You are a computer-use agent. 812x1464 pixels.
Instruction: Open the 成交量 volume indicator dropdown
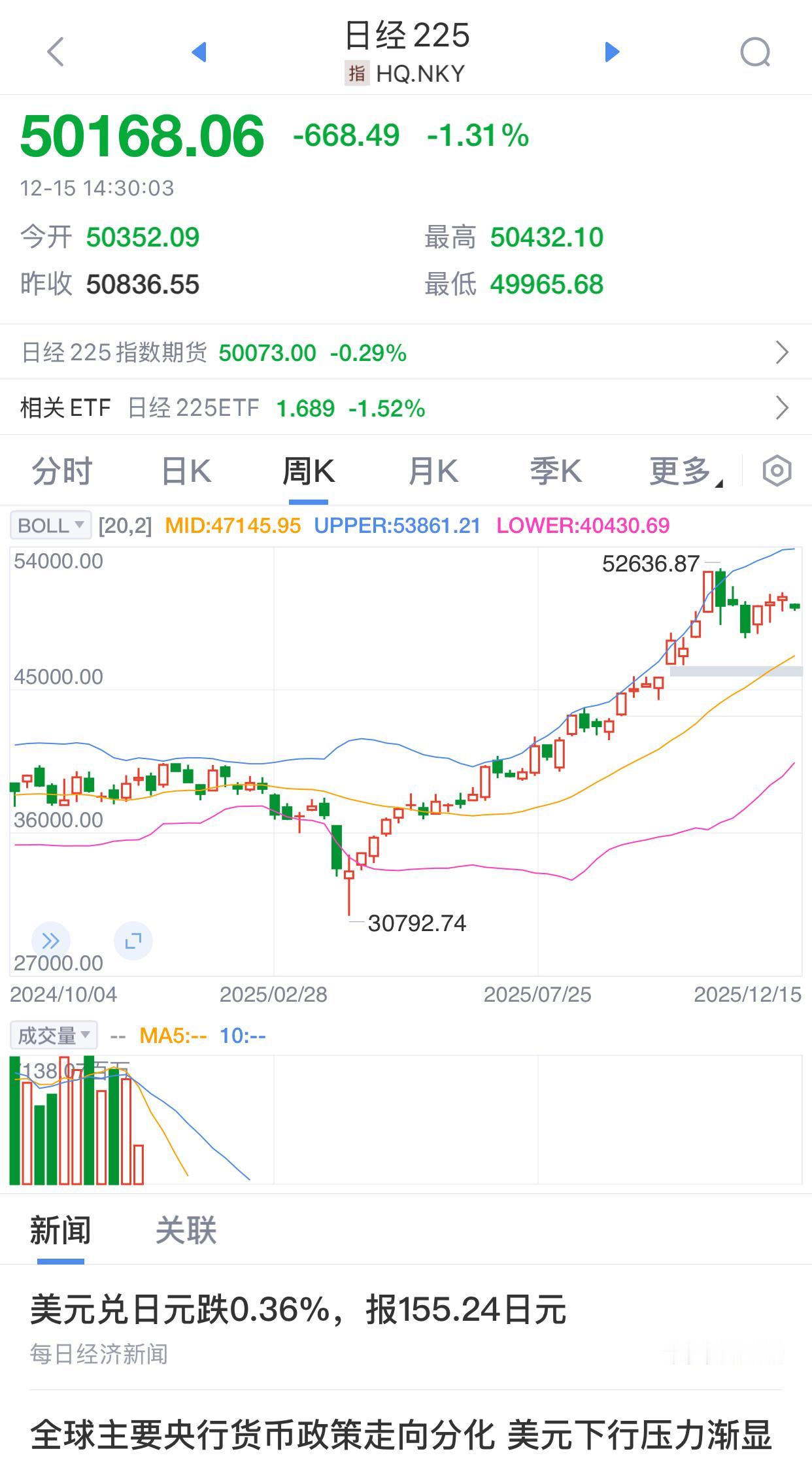pyautogui.click(x=54, y=1034)
